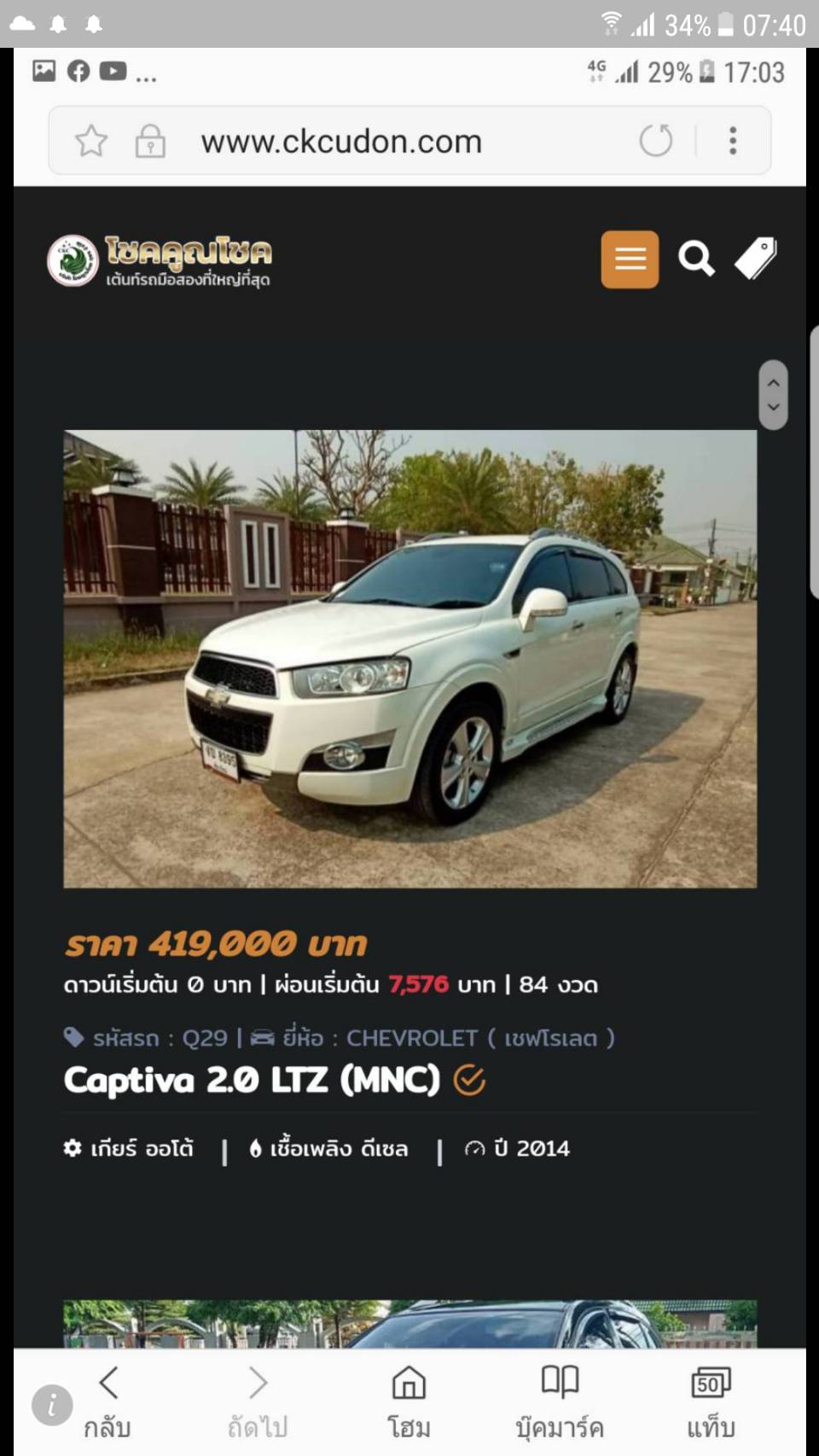Image resolution: width=819 pixels, height=1456 pixels.
Task: Tap the gray info circle icon
Action: pos(52,1404)
